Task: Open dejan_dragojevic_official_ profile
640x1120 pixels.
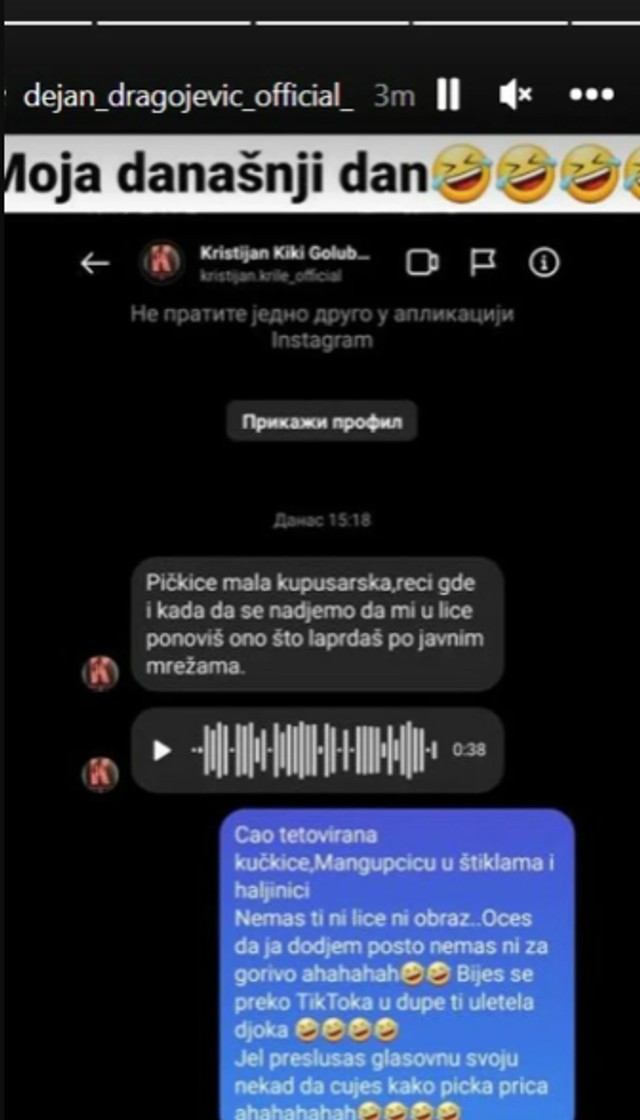Action: point(187,96)
